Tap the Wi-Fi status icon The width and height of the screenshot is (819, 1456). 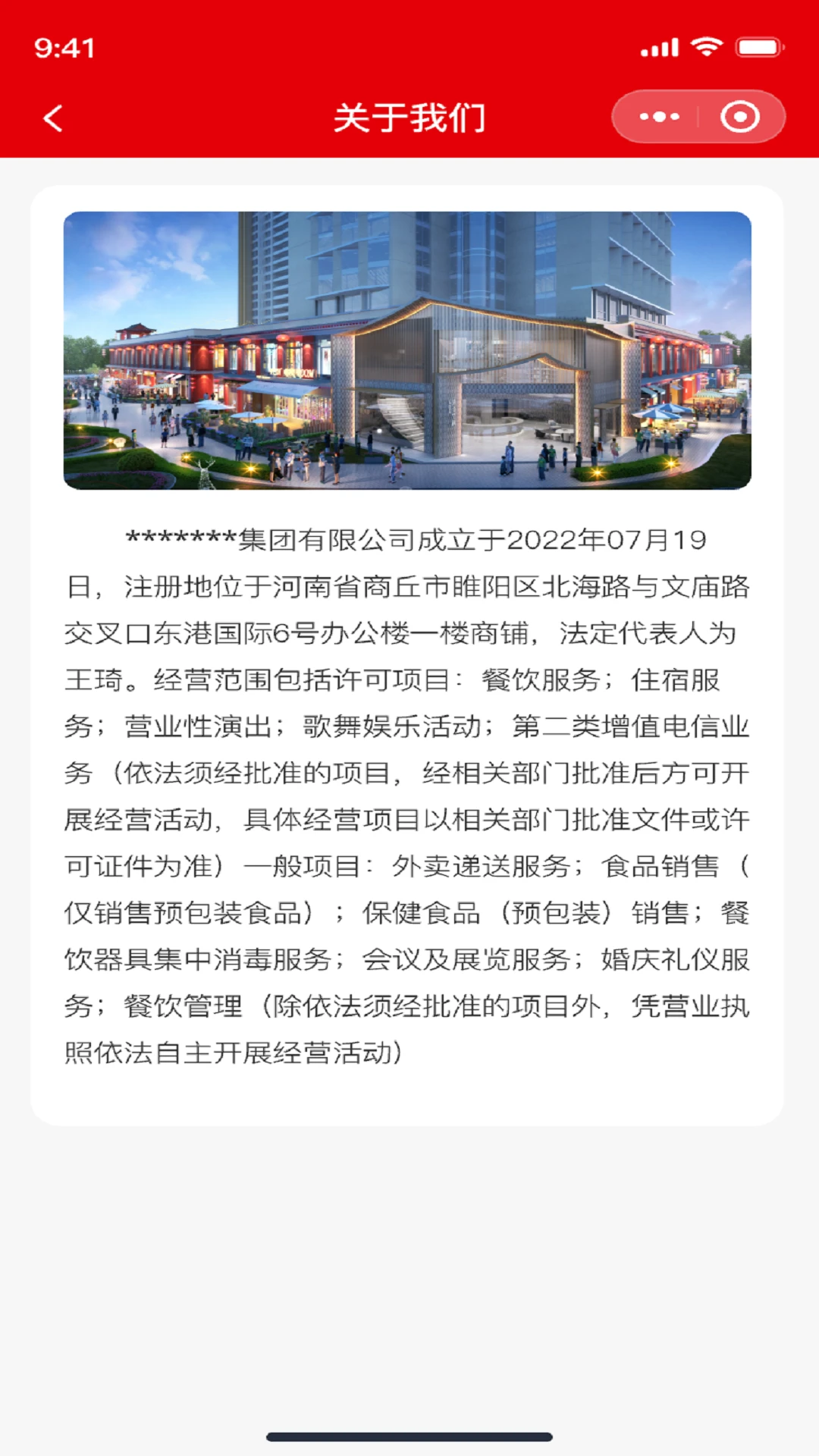(x=706, y=47)
